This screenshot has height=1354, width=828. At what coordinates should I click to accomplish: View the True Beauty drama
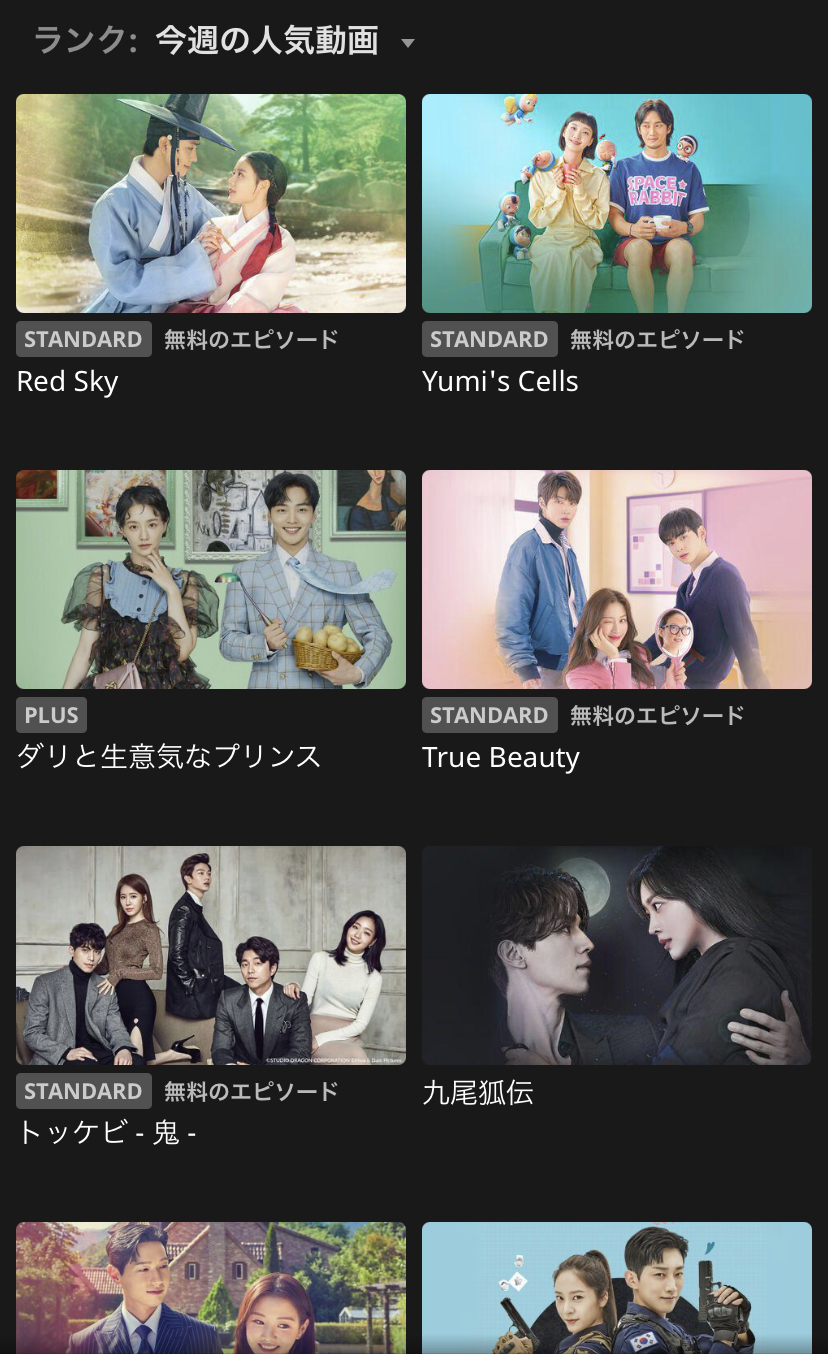tap(616, 580)
